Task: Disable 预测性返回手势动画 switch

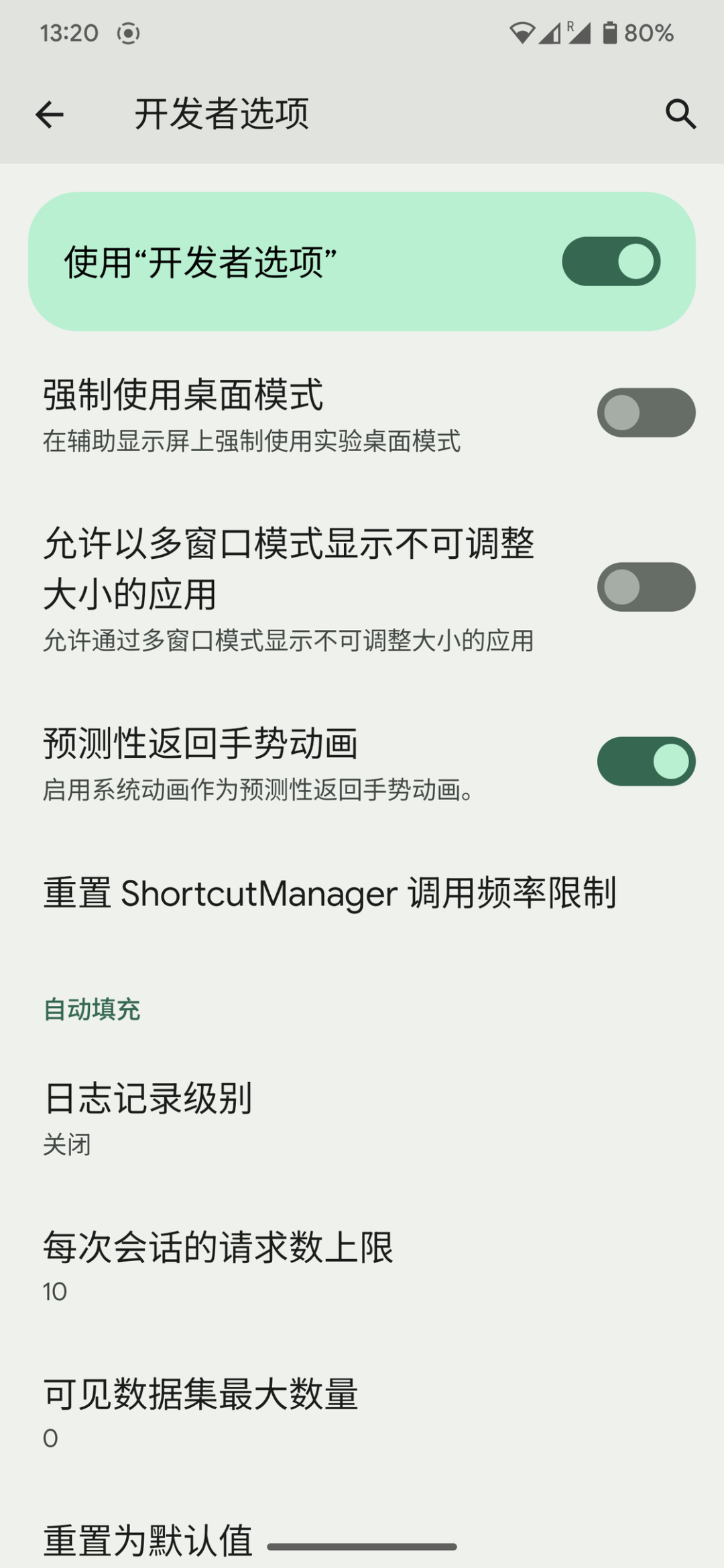Action: pyautogui.click(x=646, y=761)
